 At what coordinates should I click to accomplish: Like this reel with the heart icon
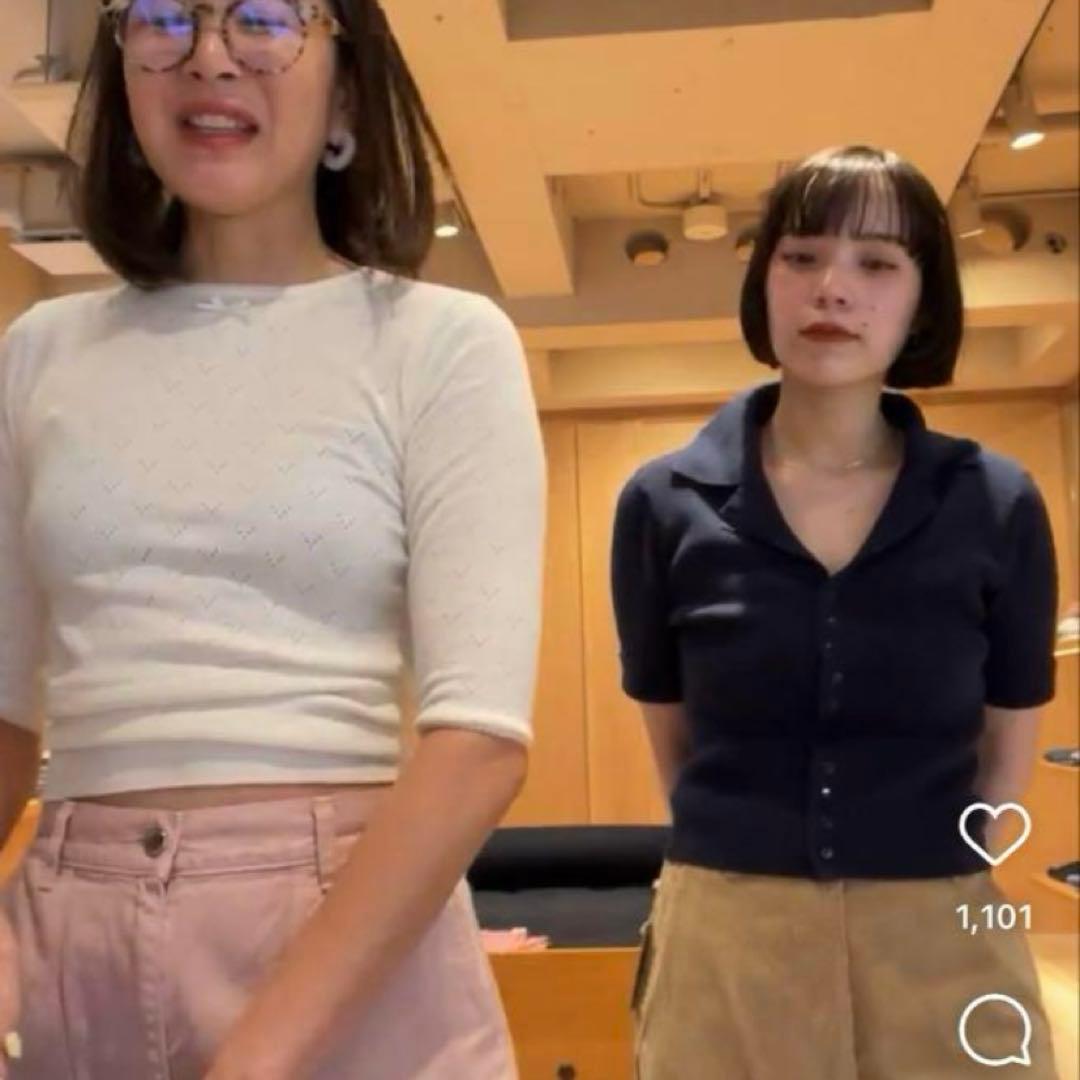point(994,833)
